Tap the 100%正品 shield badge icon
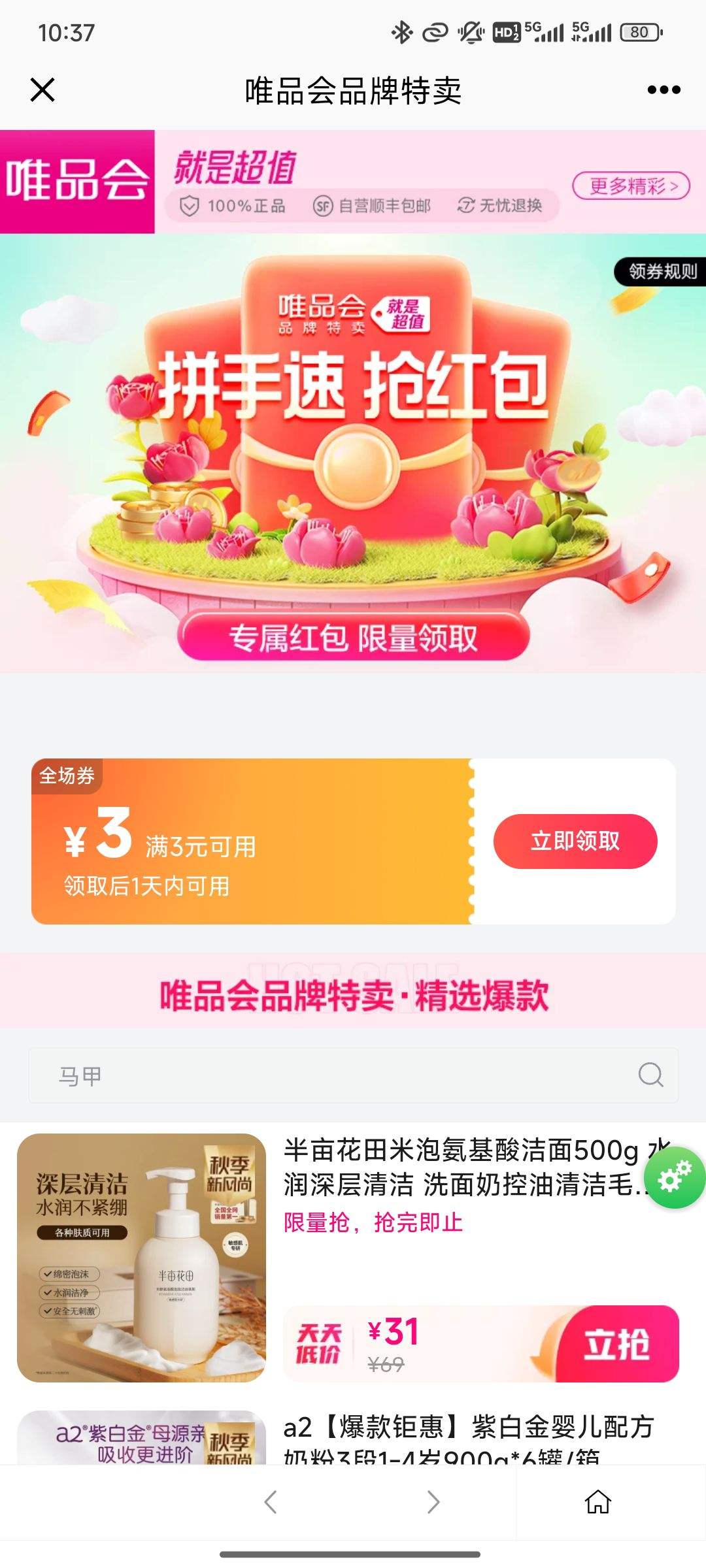 [x=190, y=206]
